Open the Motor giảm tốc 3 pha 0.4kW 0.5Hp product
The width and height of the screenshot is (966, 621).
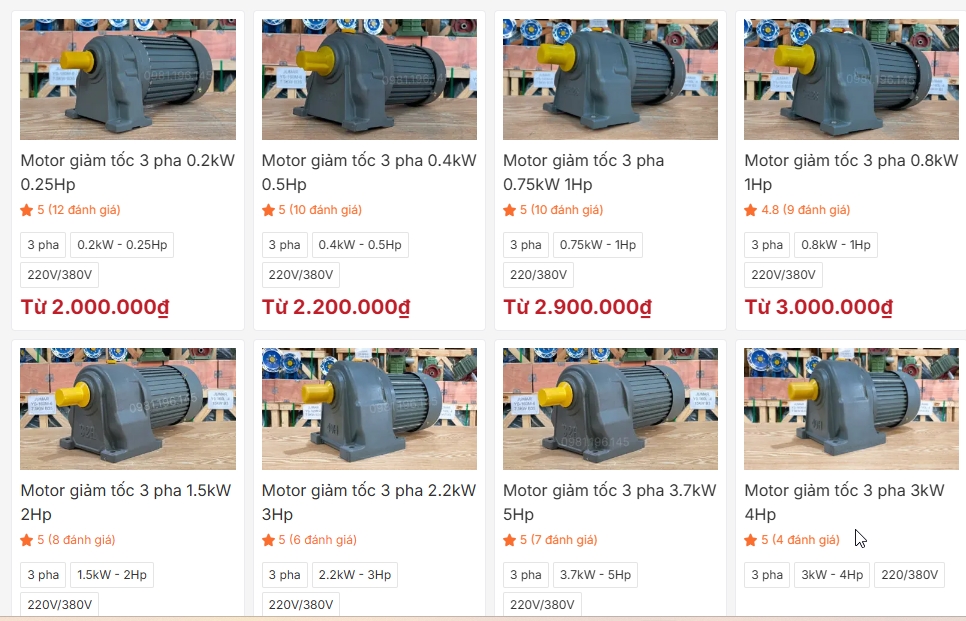click(369, 172)
